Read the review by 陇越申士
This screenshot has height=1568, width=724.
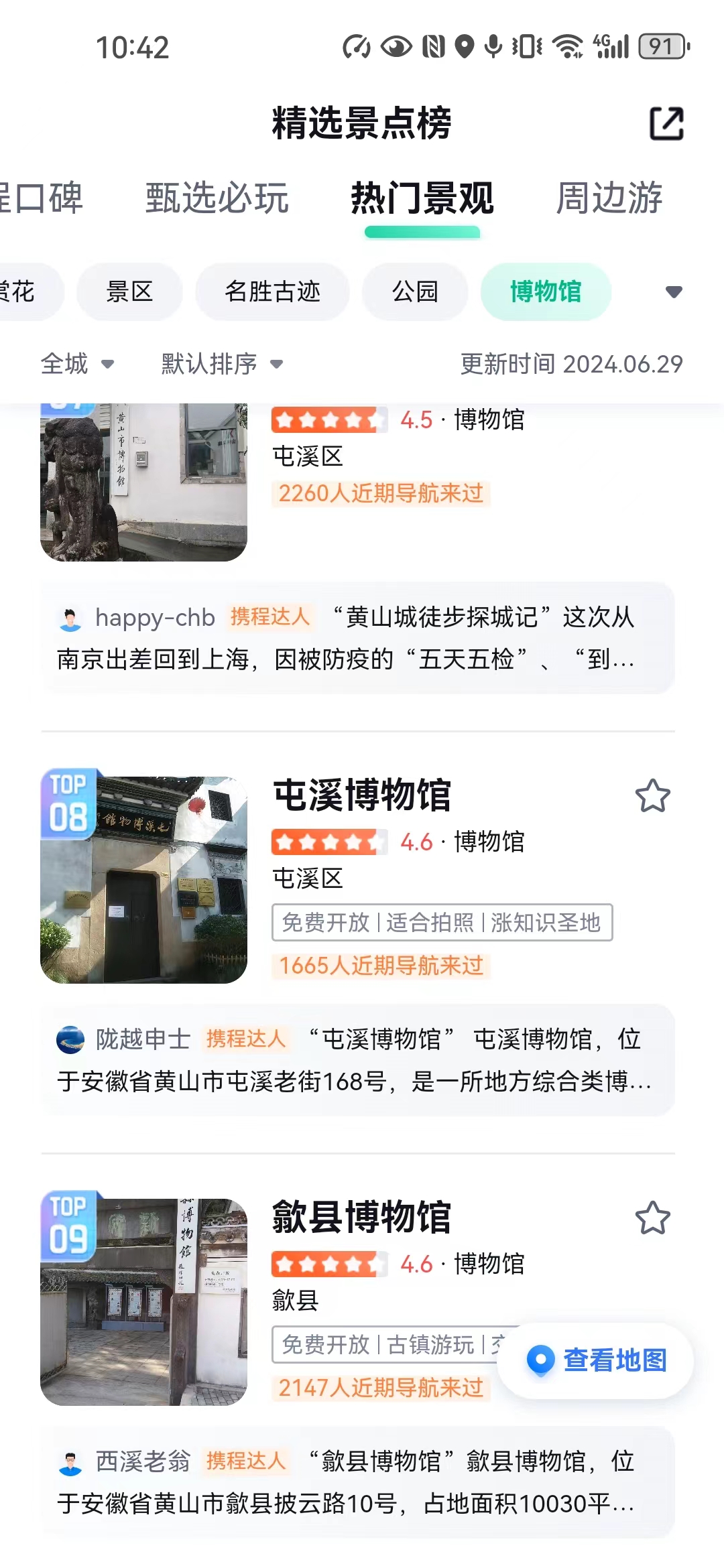(358, 1060)
